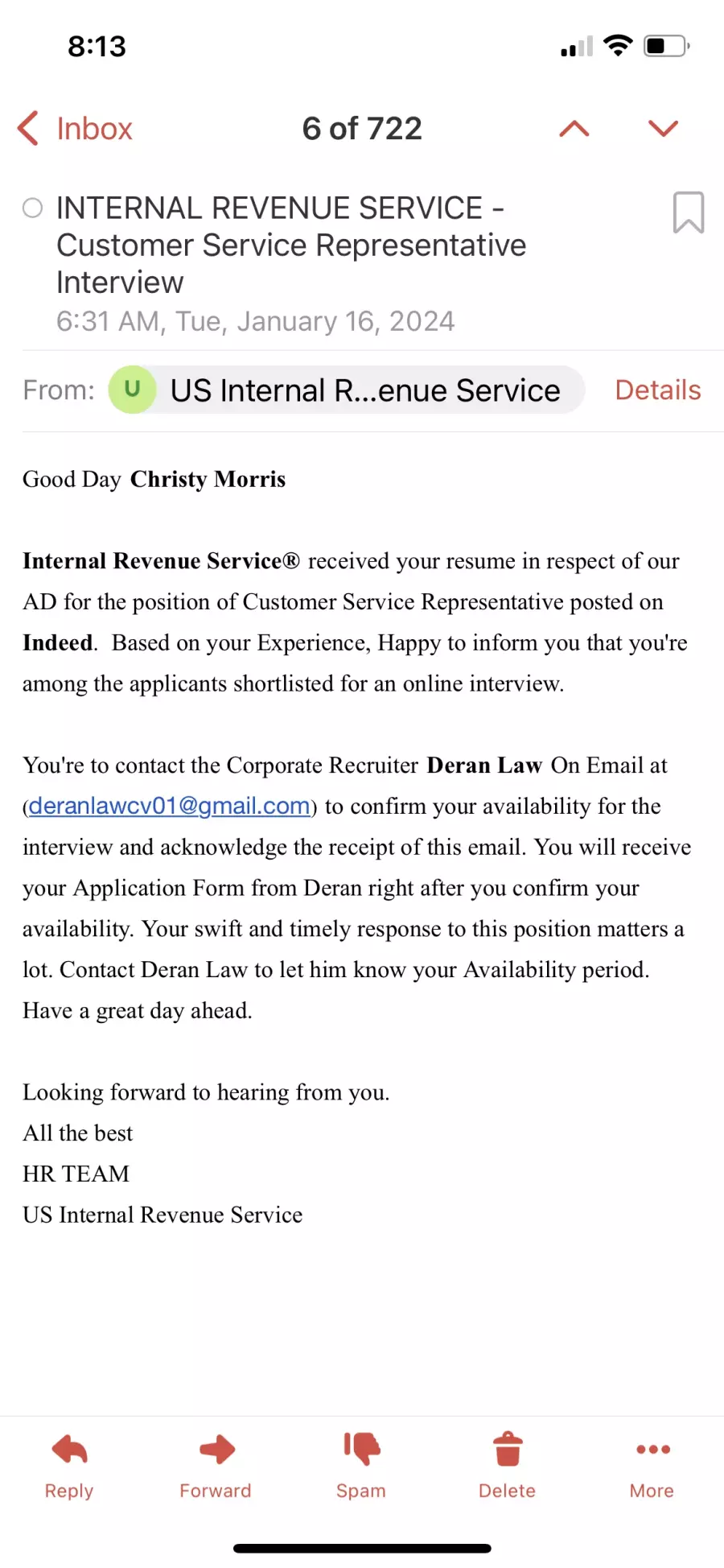
Task: Mark this email as Spam
Action: point(361,1466)
